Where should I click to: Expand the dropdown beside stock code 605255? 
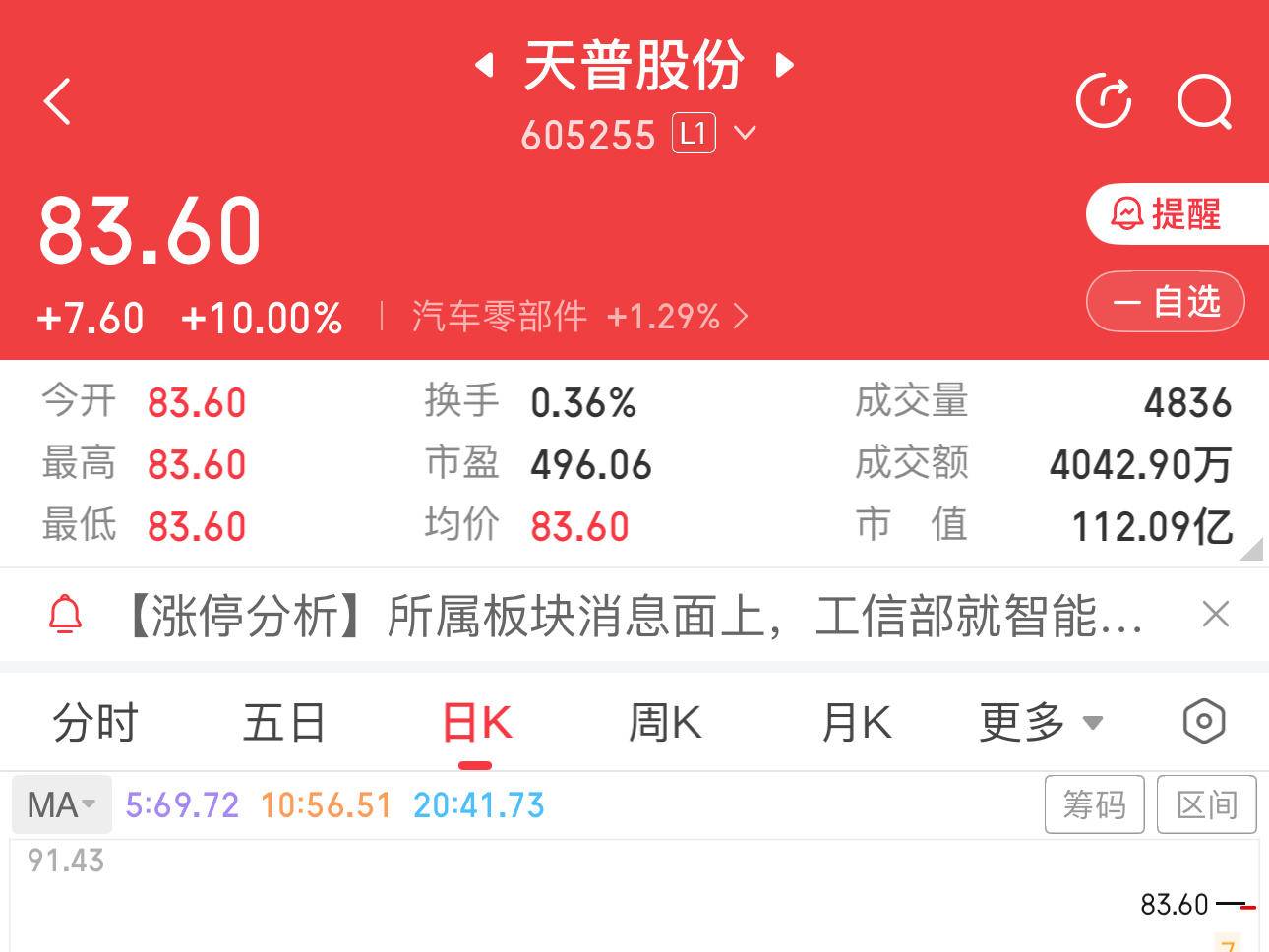coord(746,133)
